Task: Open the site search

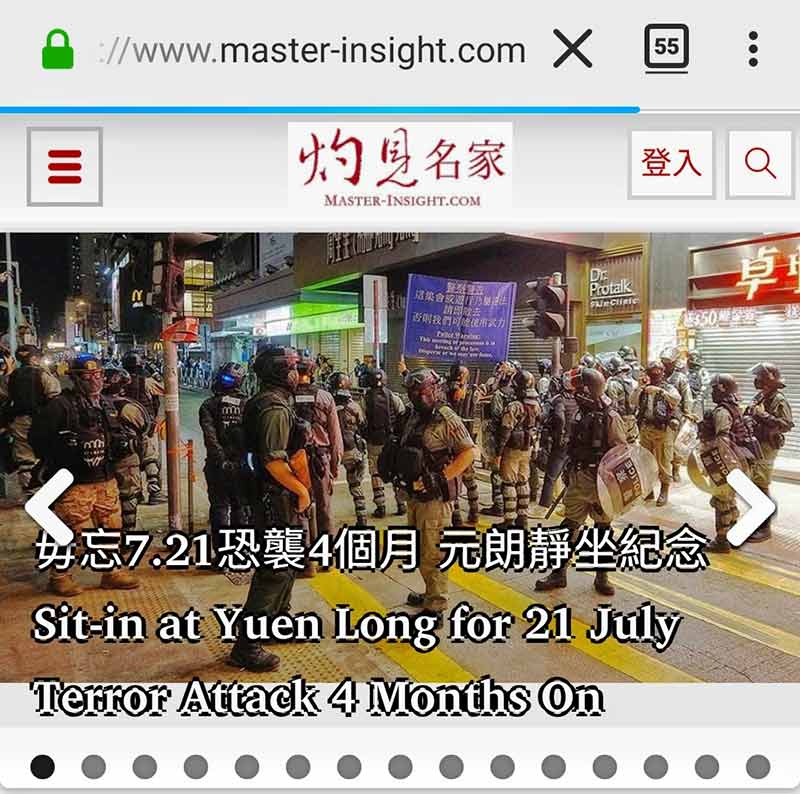Action: [x=760, y=164]
